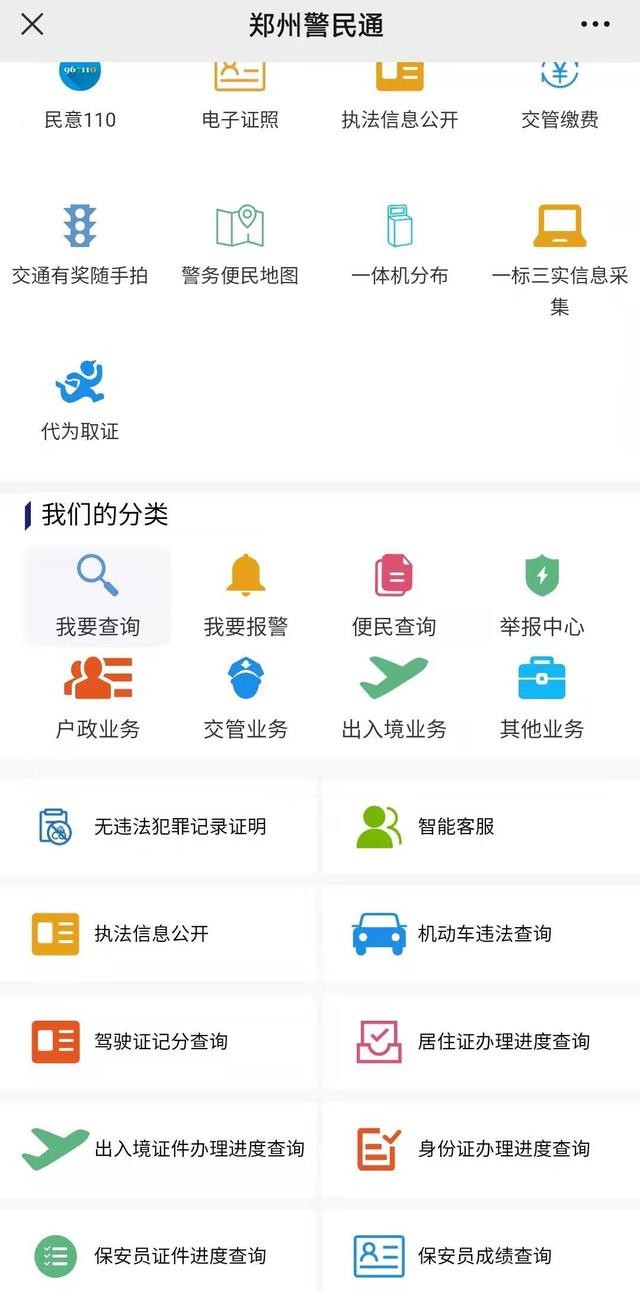Open 一标三实信息采集
Image resolution: width=640 pixels, height=1292 pixels.
coord(560,255)
